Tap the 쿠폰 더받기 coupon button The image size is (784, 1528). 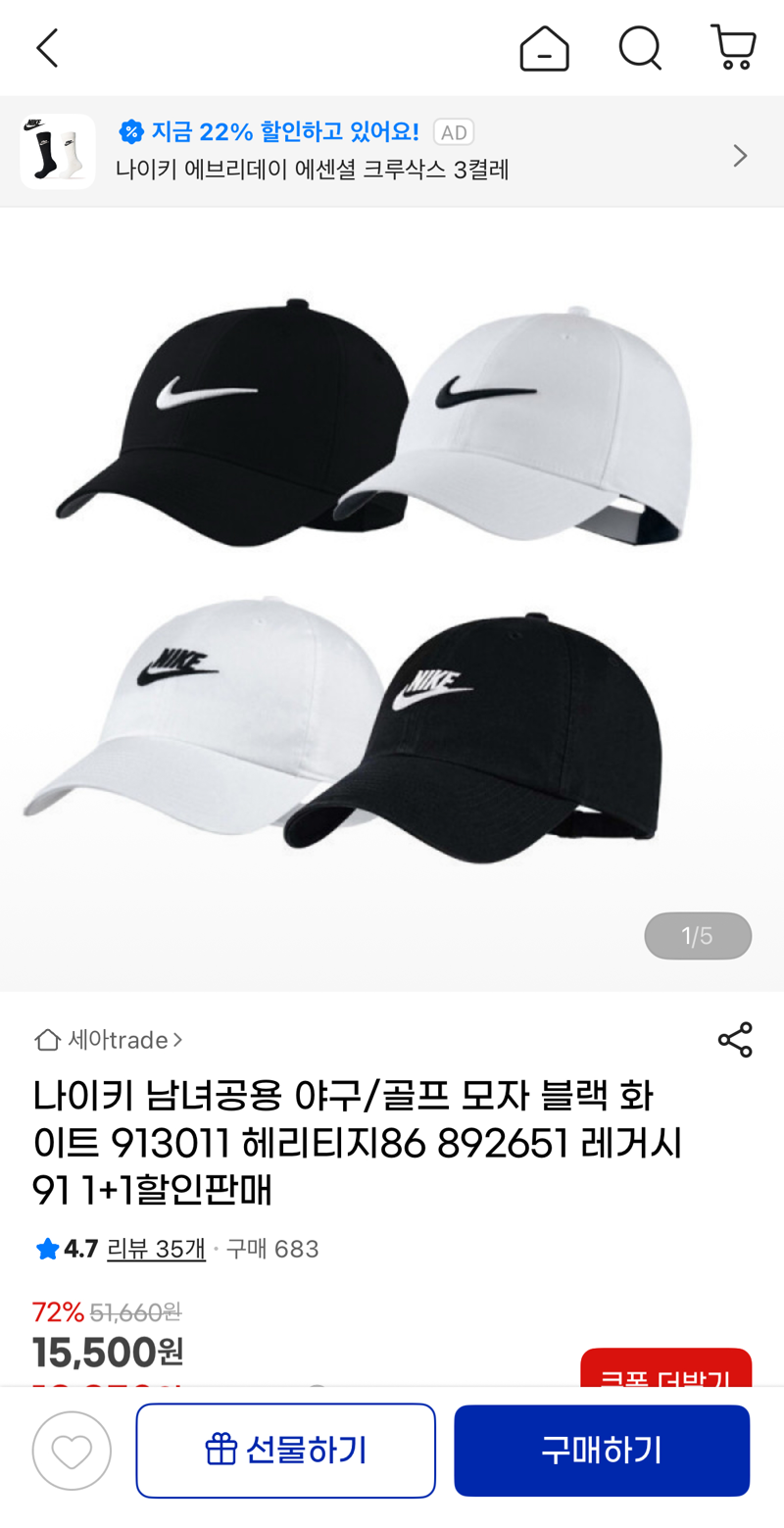tap(665, 1368)
